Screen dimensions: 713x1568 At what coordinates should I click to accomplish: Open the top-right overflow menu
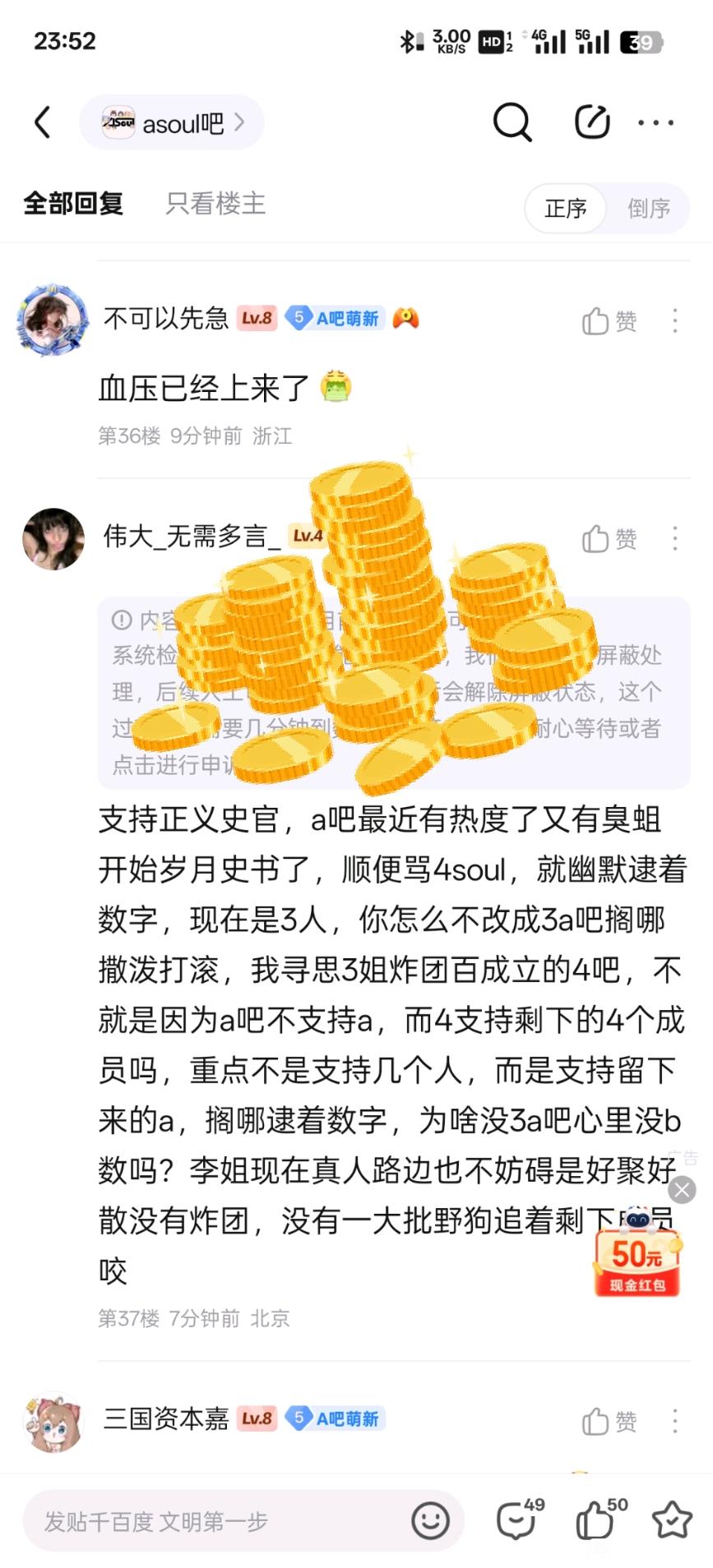pyautogui.click(x=656, y=123)
